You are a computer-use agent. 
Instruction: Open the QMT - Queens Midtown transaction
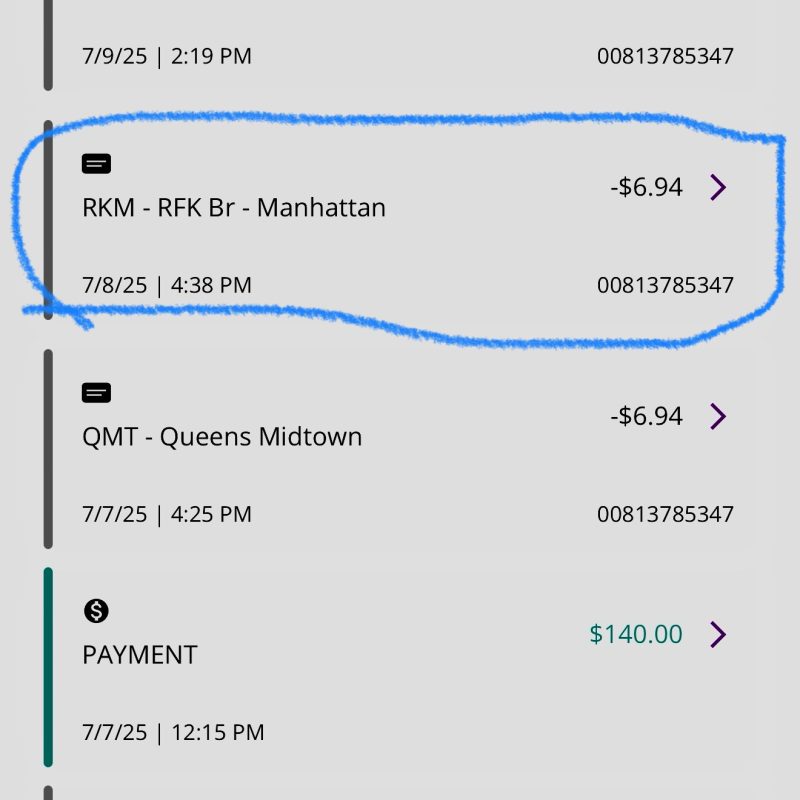point(717,416)
